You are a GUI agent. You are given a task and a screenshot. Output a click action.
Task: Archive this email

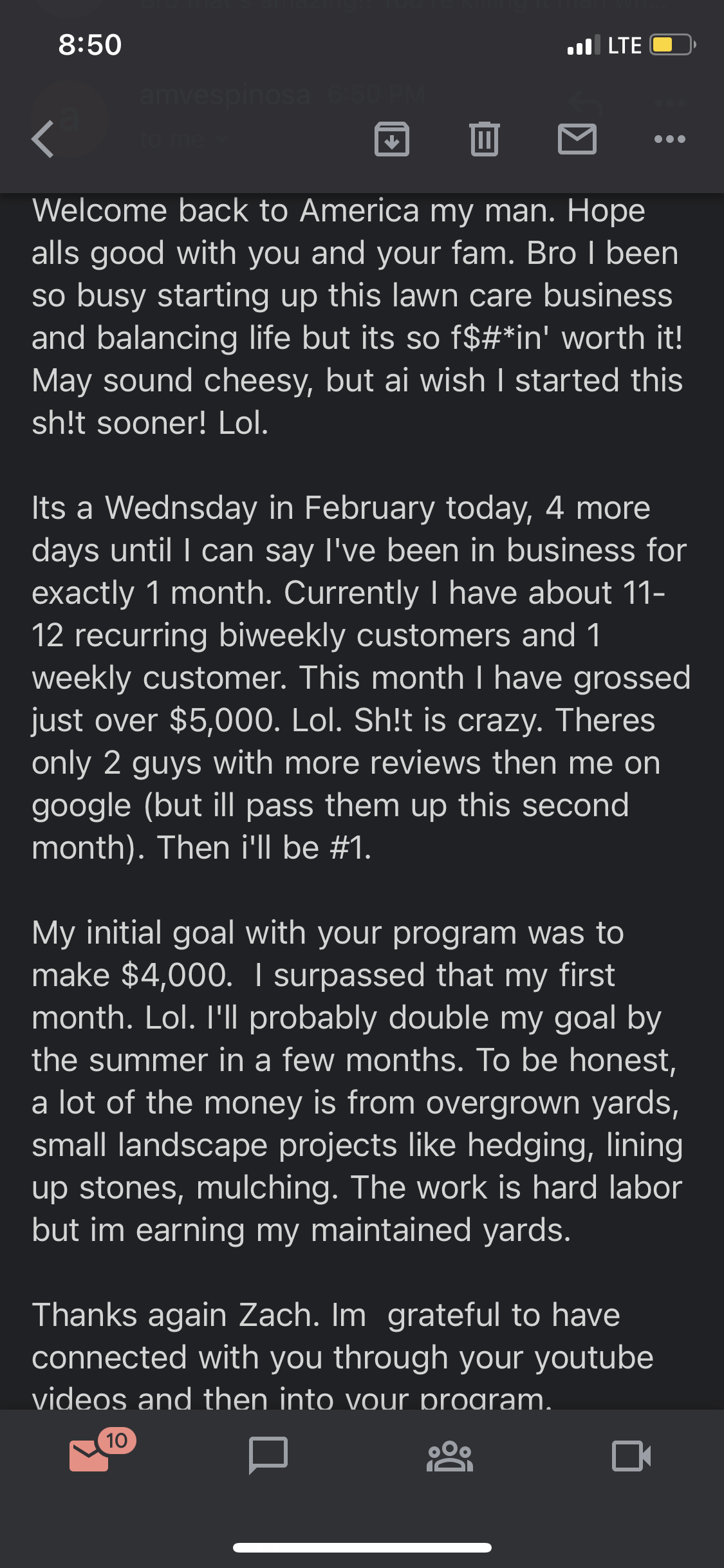click(x=391, y=139)
